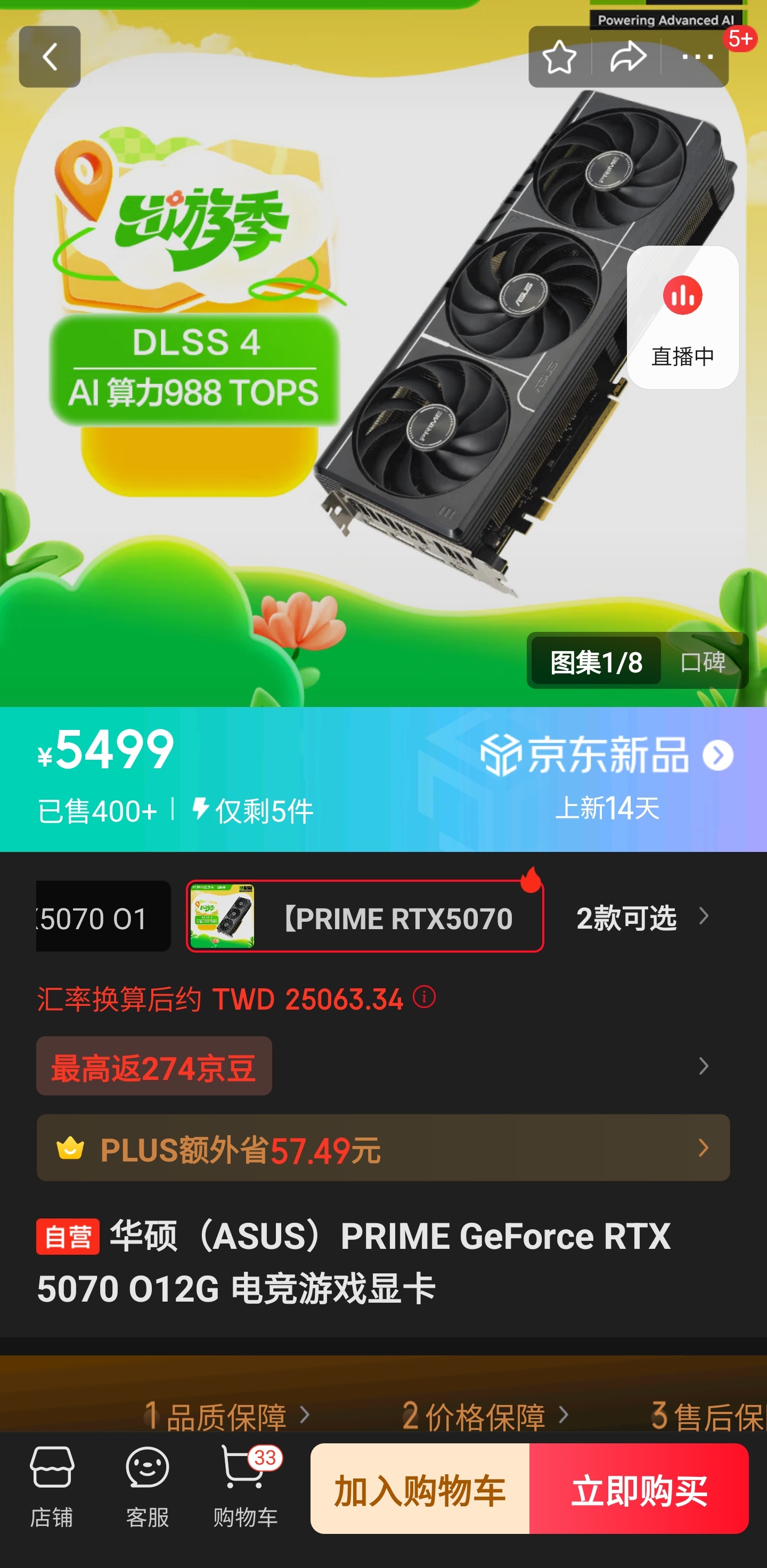767x1568 pixels.
Task: Open the 价格保障 price guarantee
Action: point(485,1416)
